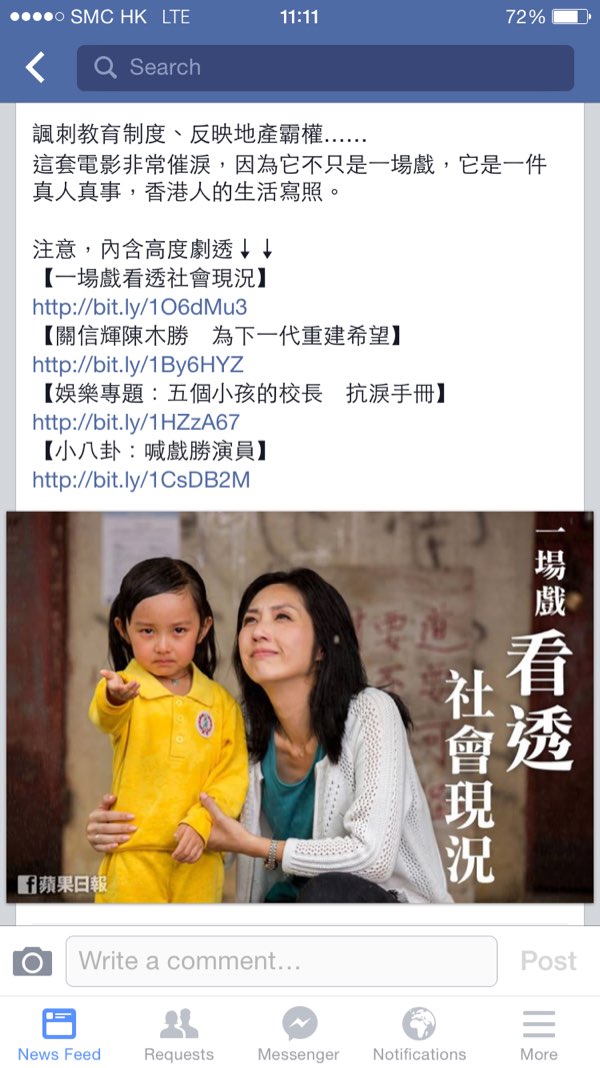Open link http://bit.ly/1O6dMu3
This screenshot has height=1068, width=600.
coord(139,307)
